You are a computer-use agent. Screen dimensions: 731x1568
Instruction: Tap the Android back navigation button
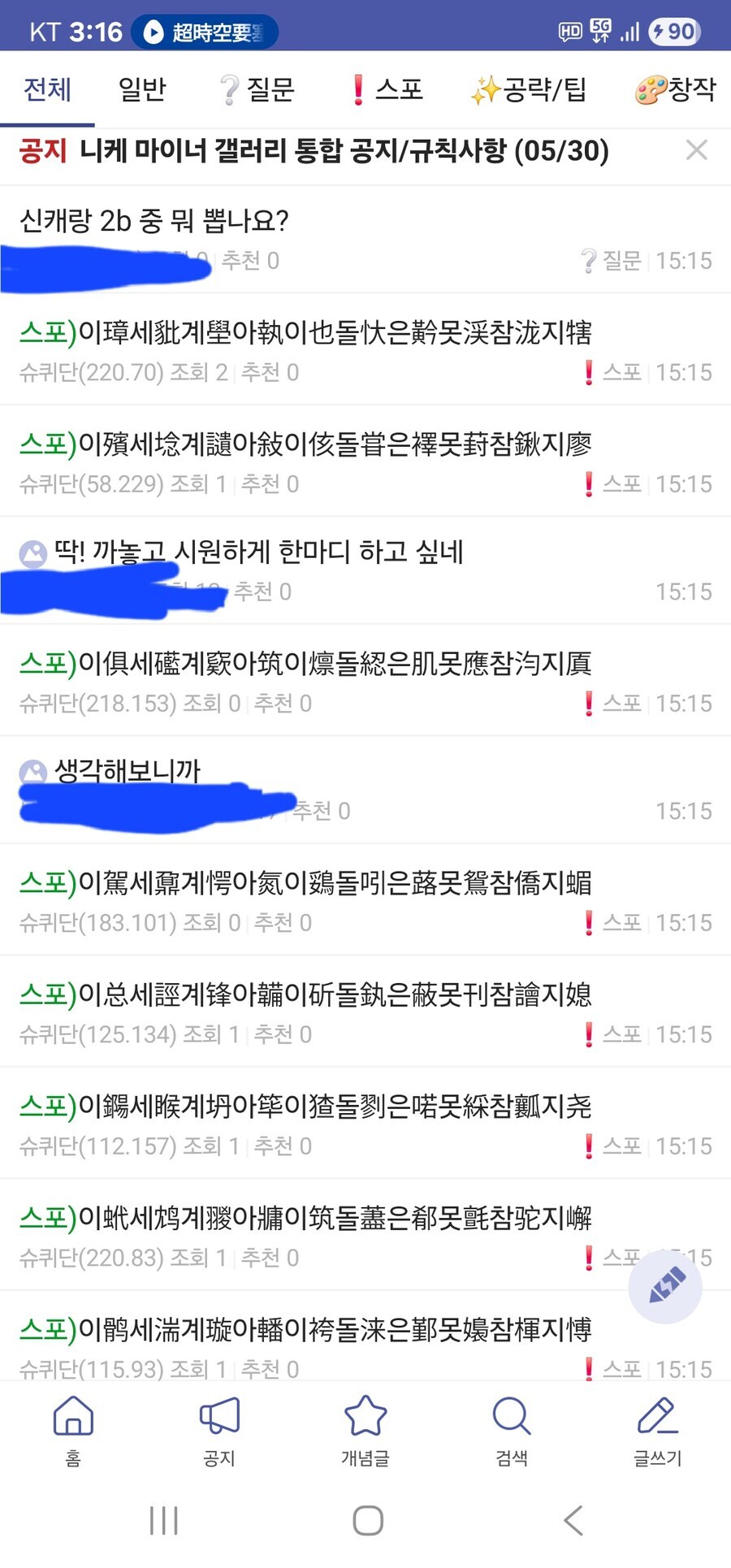[573, 1521]
